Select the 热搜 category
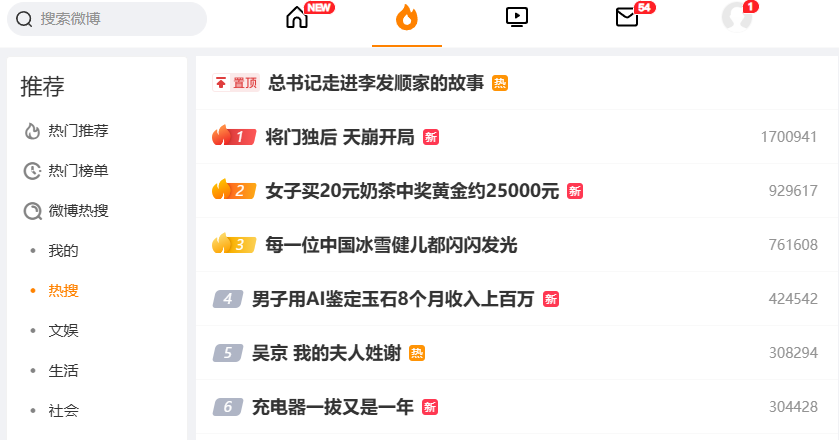Screen dimensions: 839x440 pos(63,291)
